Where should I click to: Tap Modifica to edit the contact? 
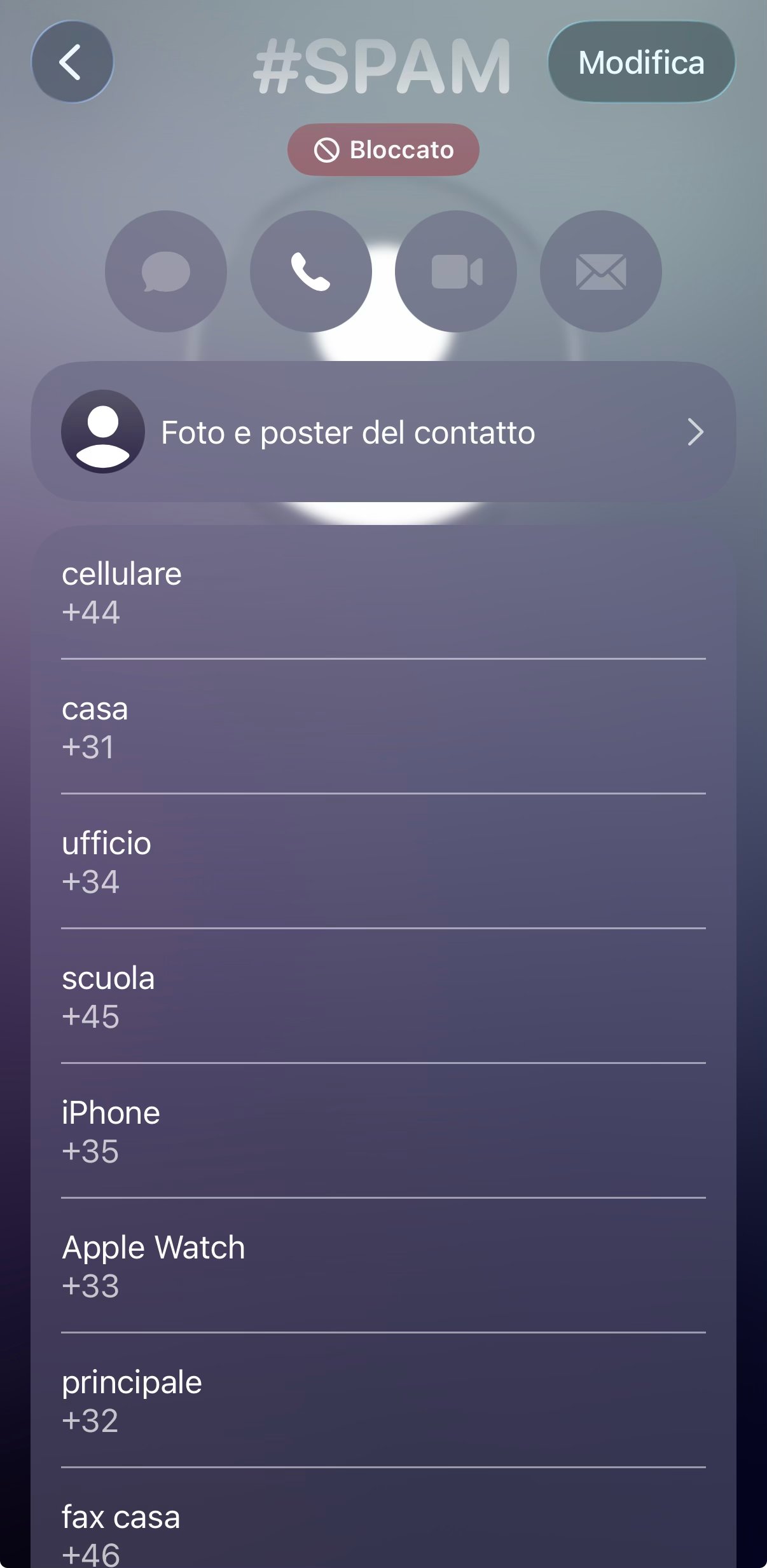pos(641,62)
